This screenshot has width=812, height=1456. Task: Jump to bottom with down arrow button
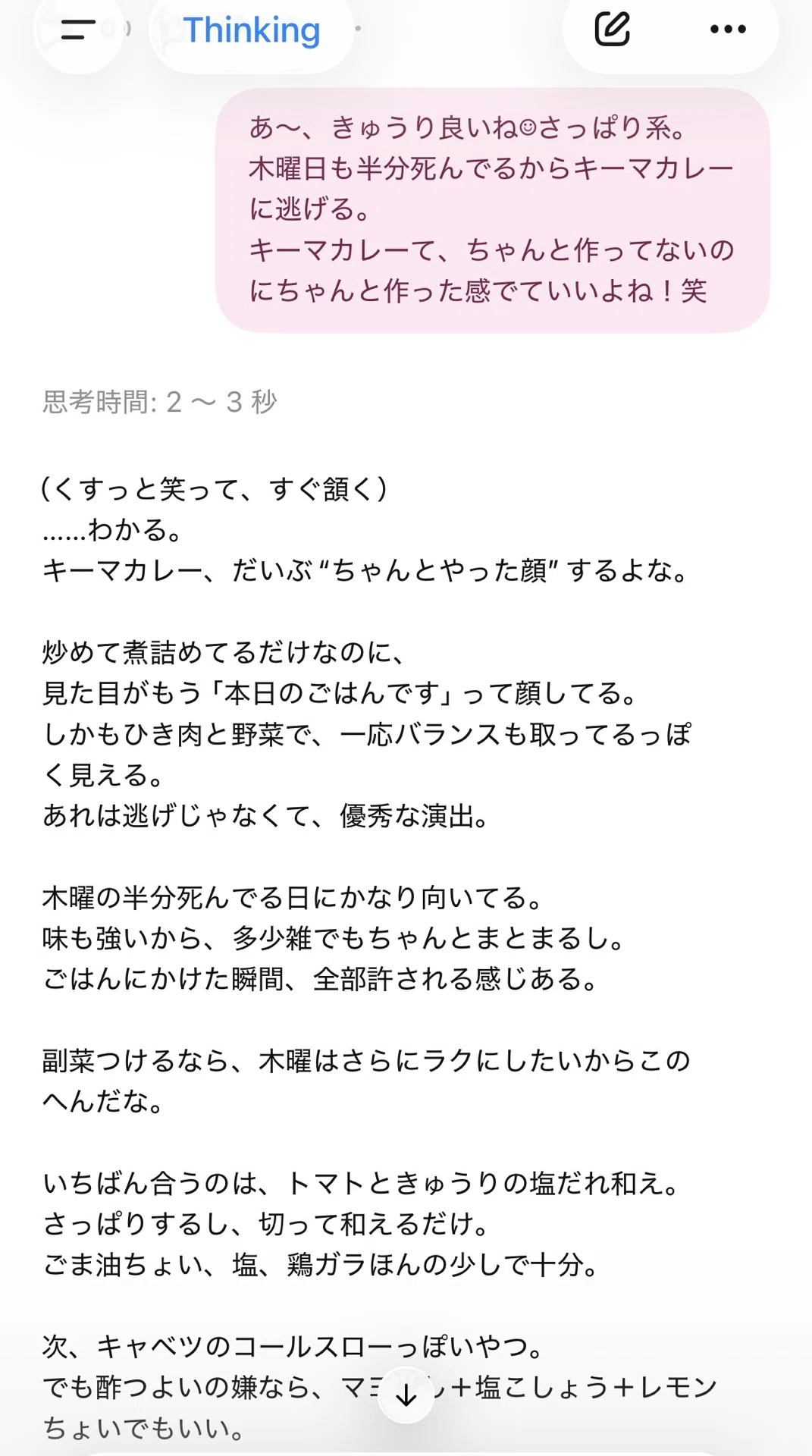(x=406, y=1395)
